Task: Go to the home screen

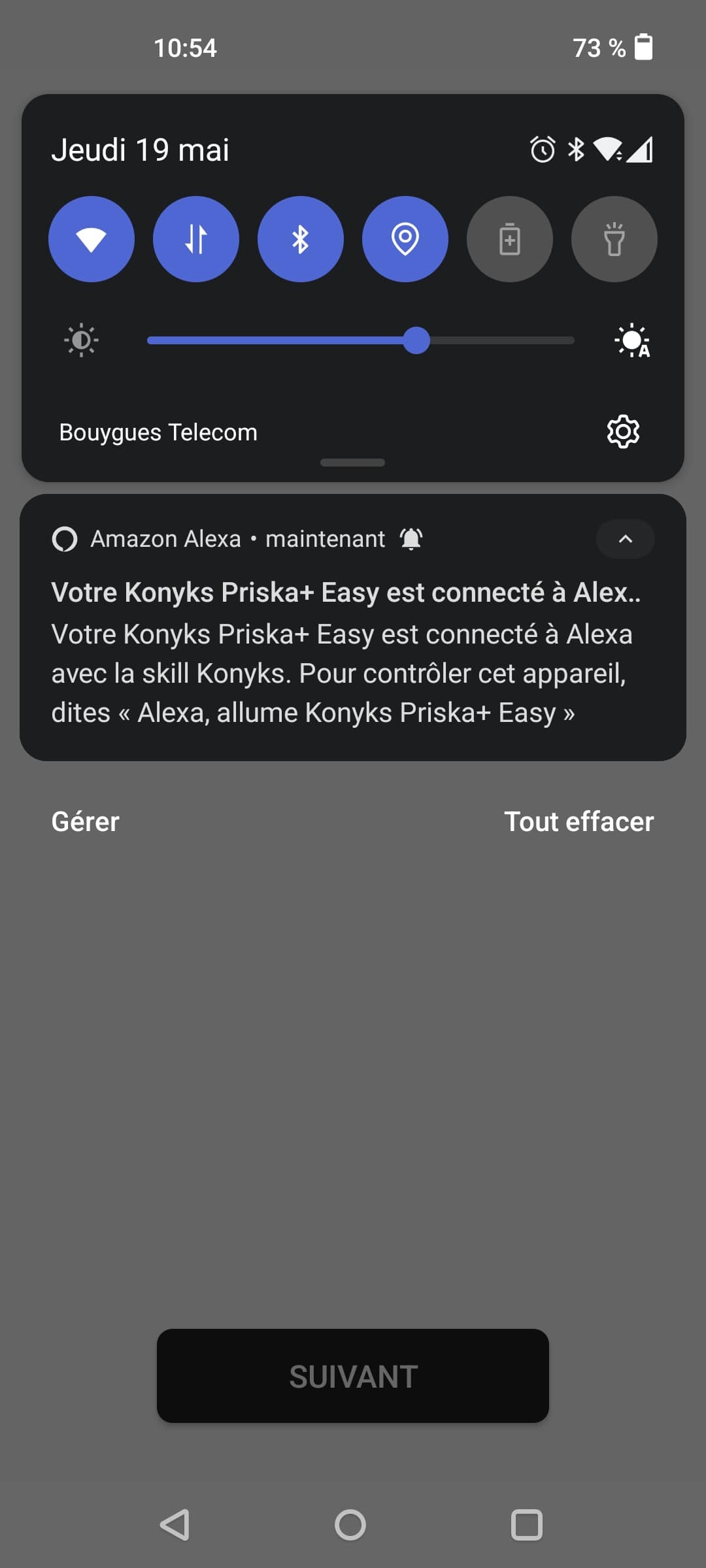Action: (350, 1525)
